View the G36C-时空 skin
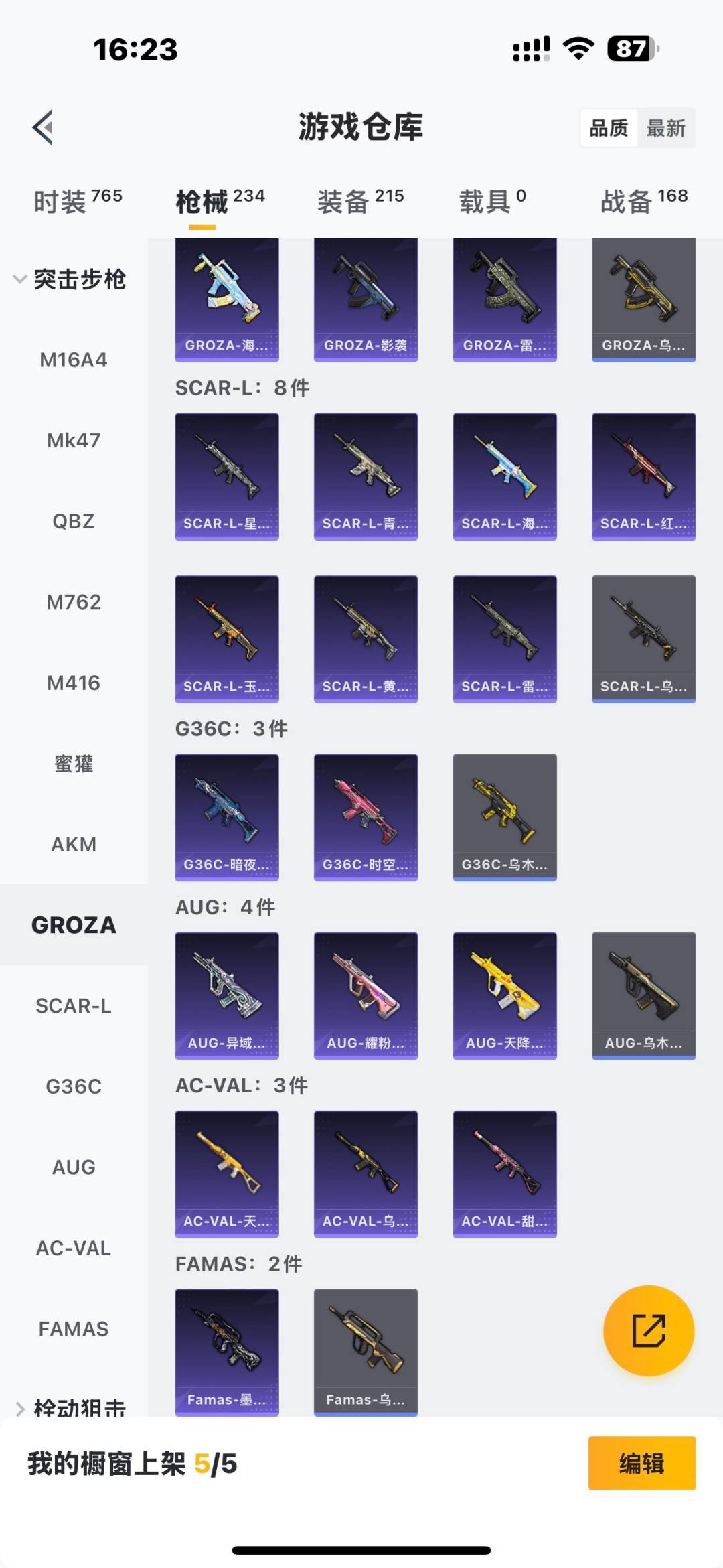Image resolution: width=723 pixels, height=1568 pixels. pyautogui.click(x=366, y=817)
